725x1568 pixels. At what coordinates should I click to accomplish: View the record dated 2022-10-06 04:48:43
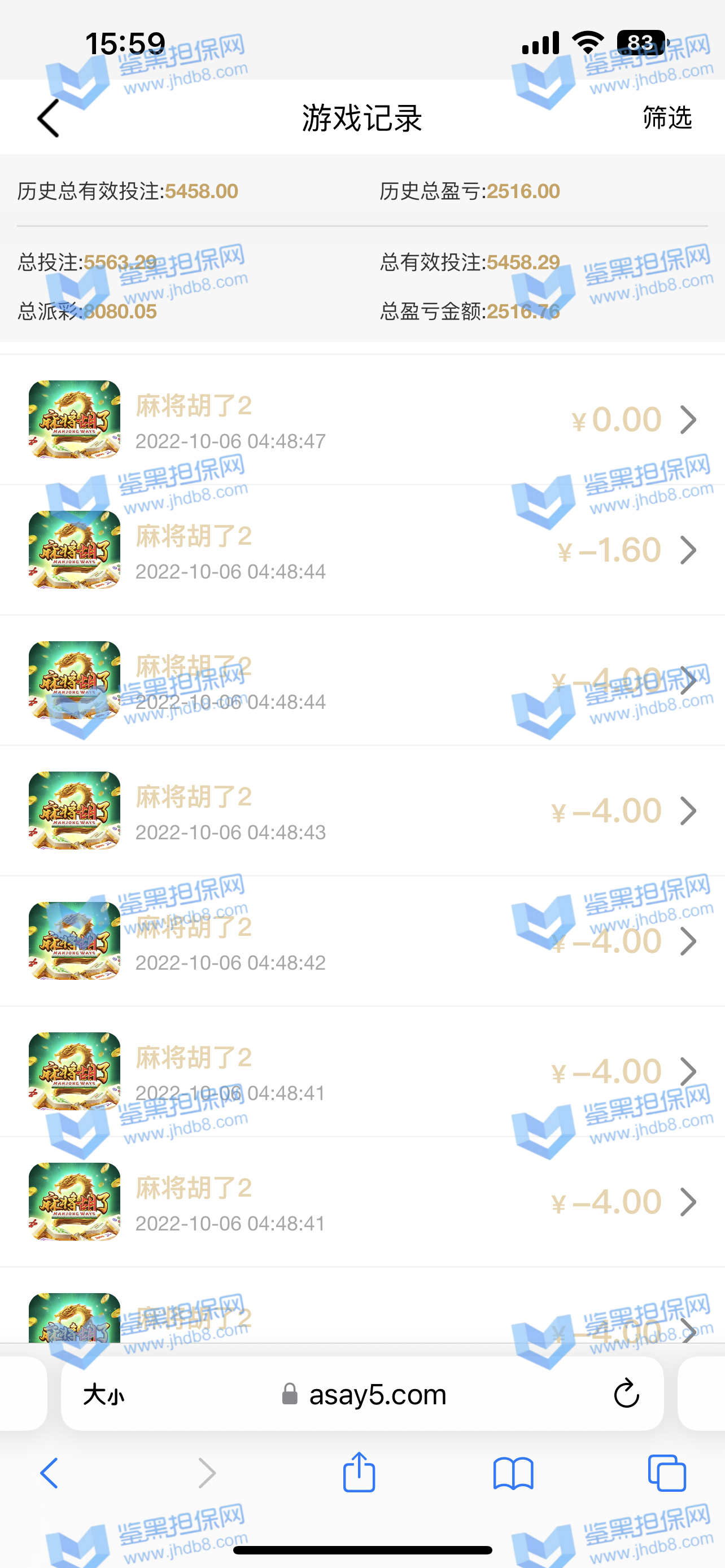pos(362,811)
